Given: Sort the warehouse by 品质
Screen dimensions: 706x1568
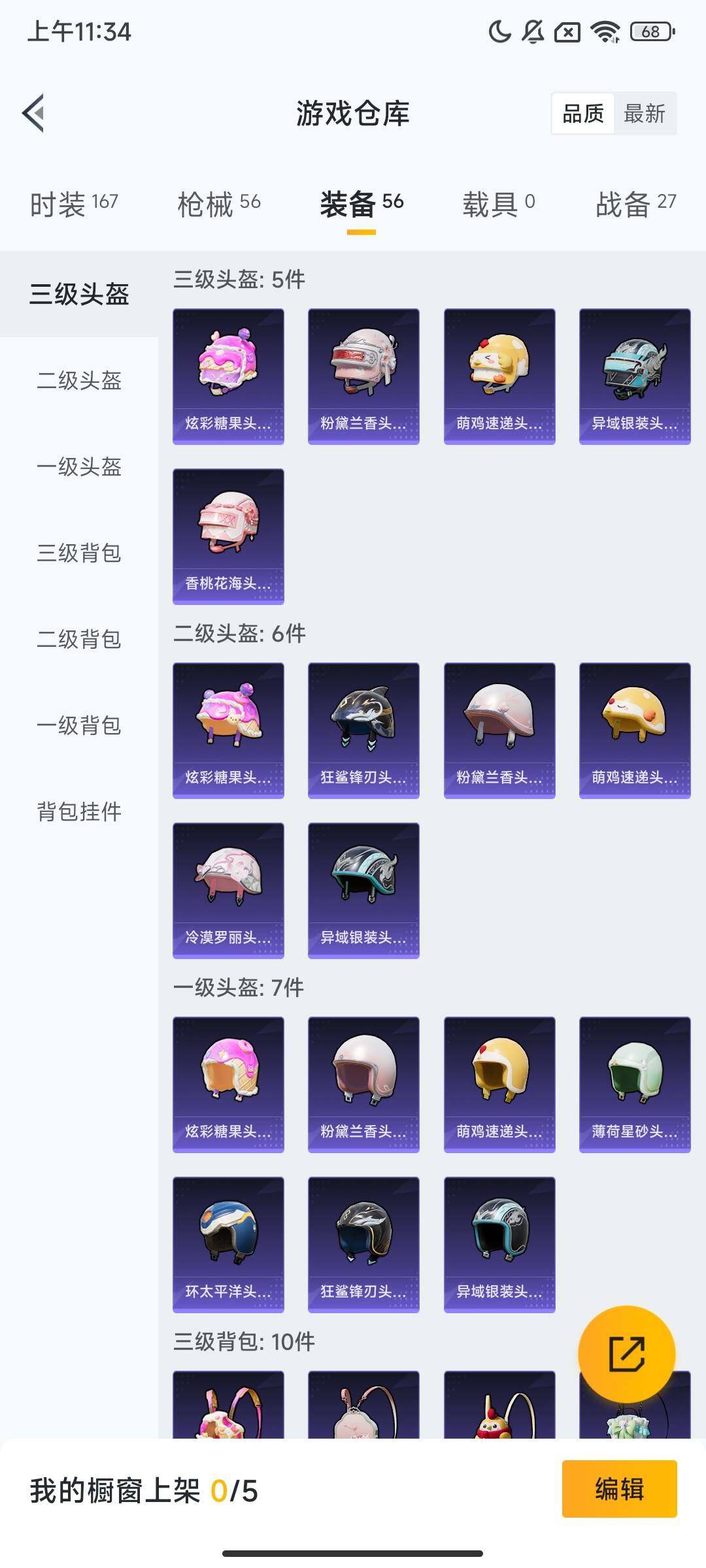Looking at the screenshot, I should pyautogui.click(x=583, y=114).
